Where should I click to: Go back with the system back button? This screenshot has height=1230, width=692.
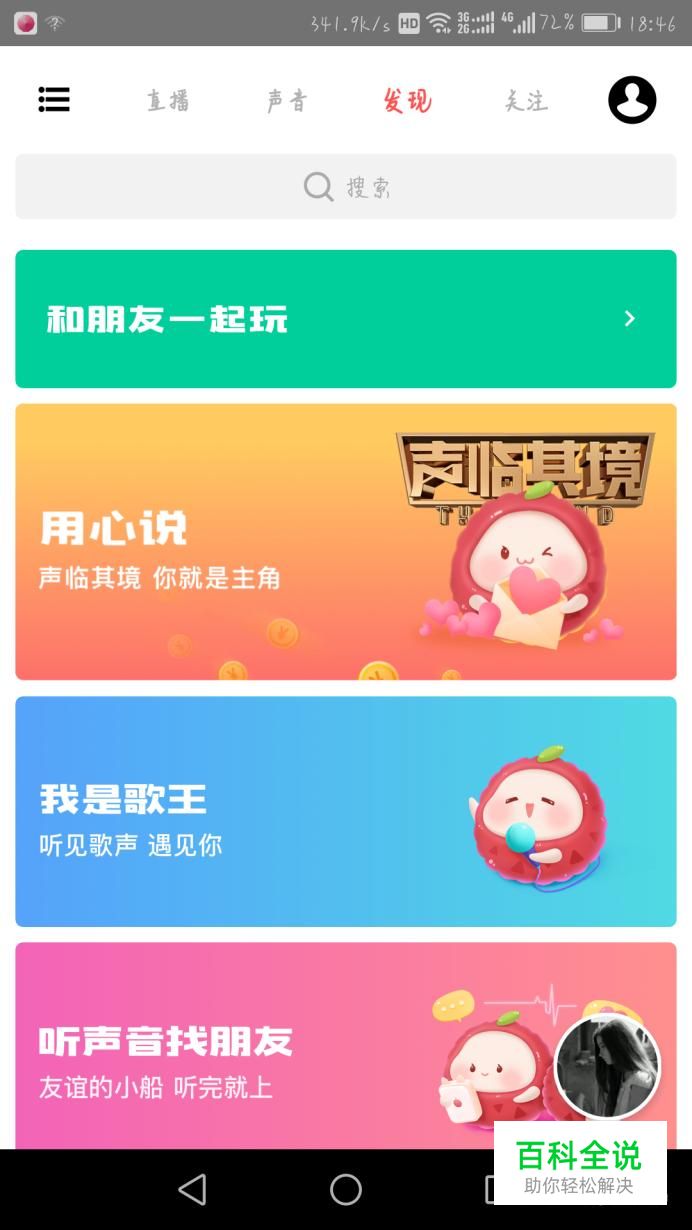192,1189
